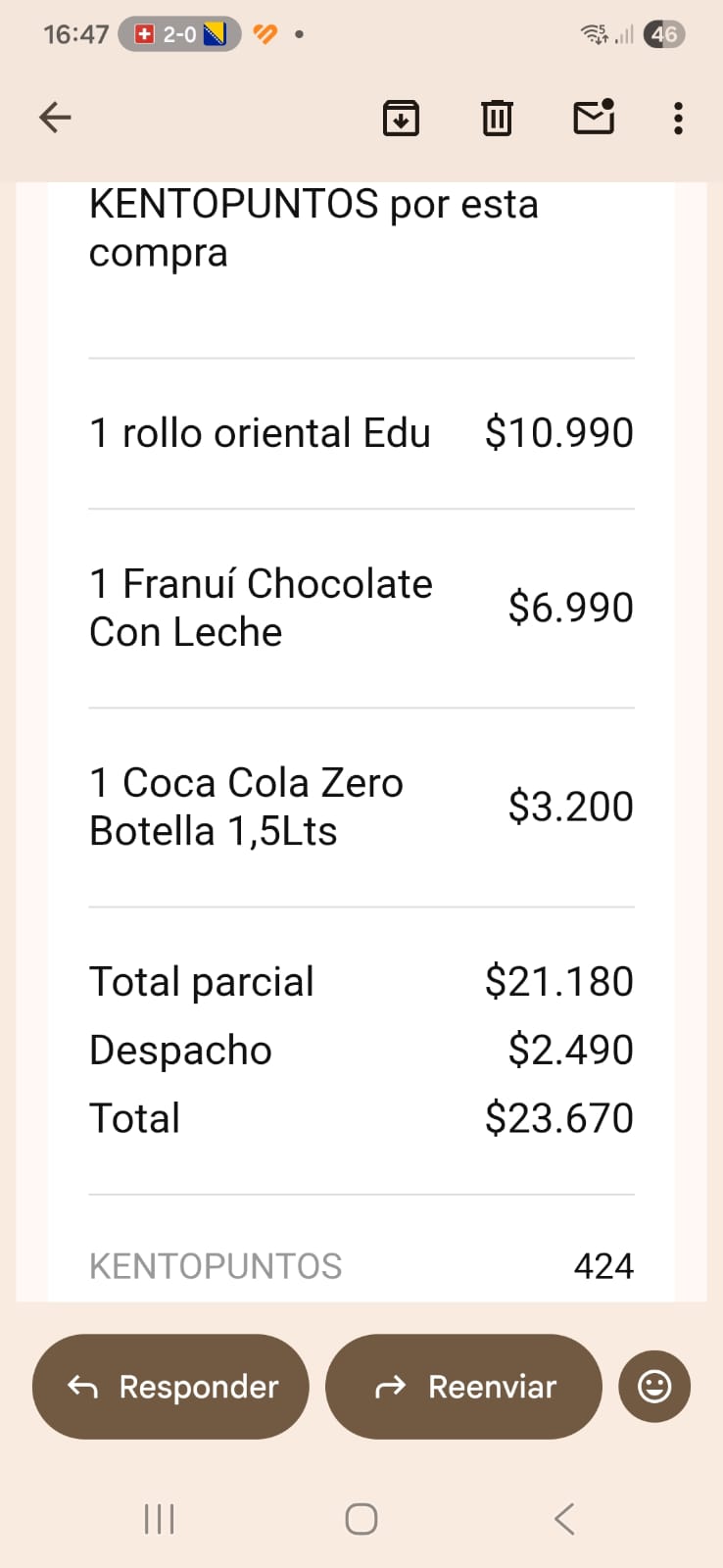Tap Responder to reply

tap(170, 1387)
